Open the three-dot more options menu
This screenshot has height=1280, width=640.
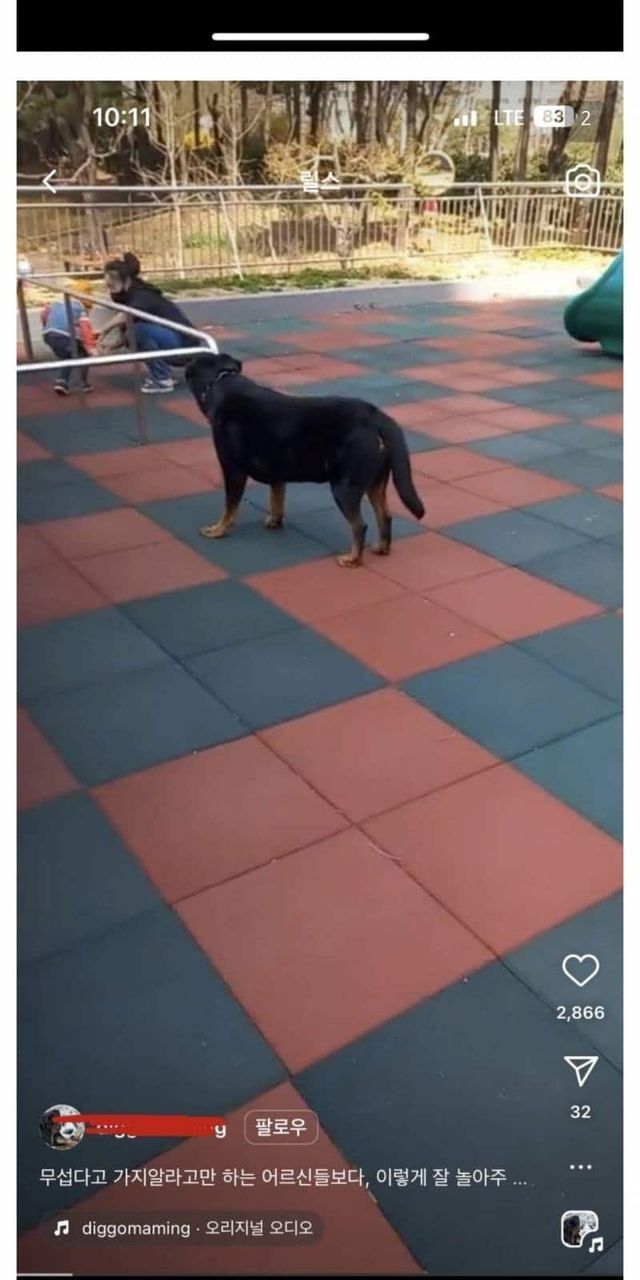581,1167
